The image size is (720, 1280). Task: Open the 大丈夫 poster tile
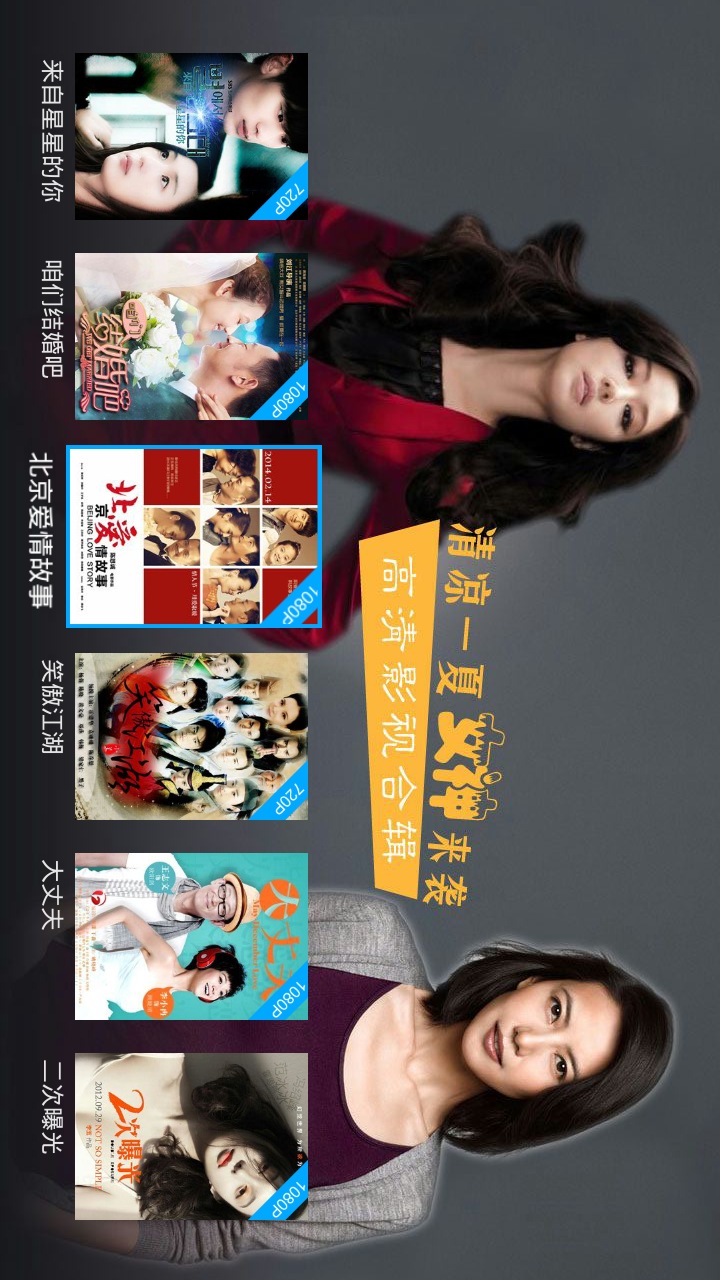[191, 936]
